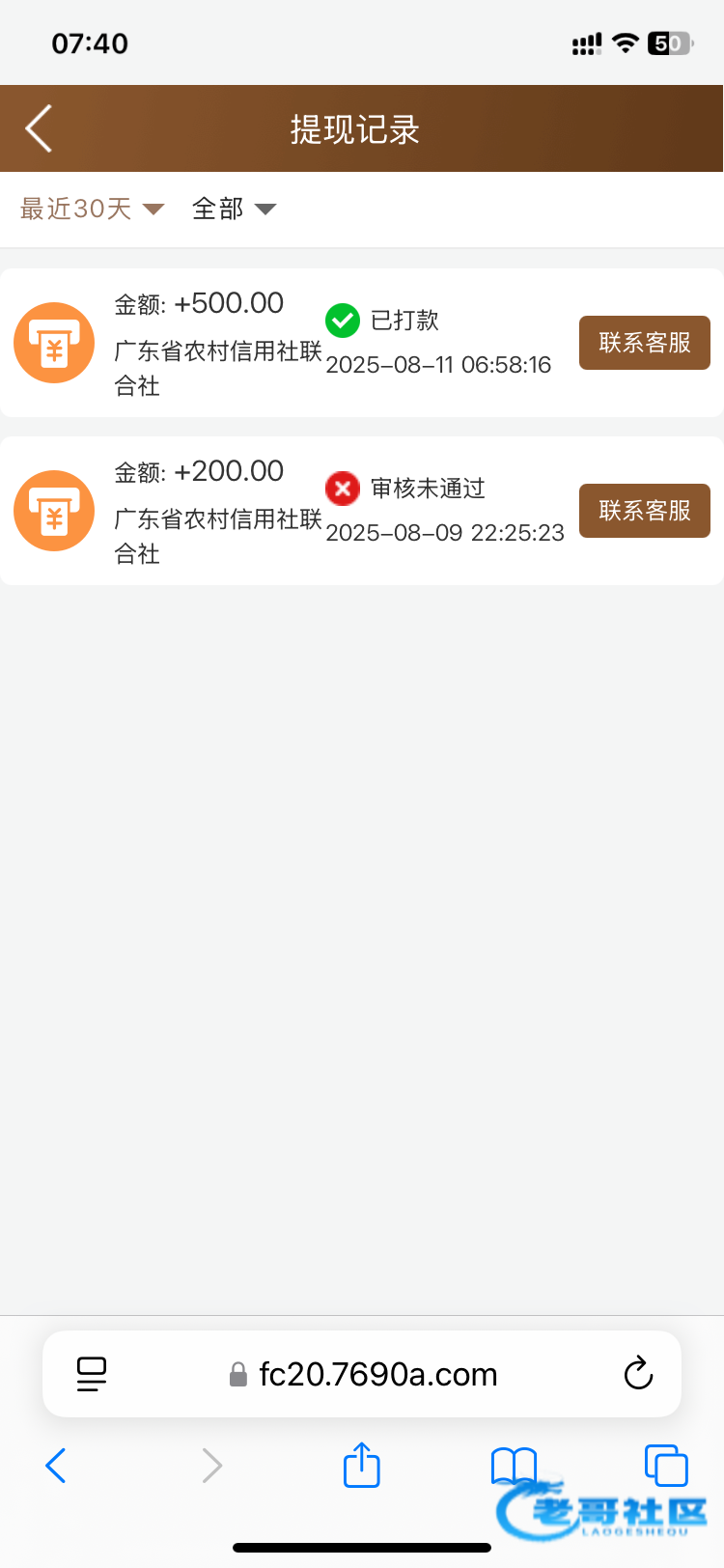Go back in Safari browser history

tap(56, 1466)
